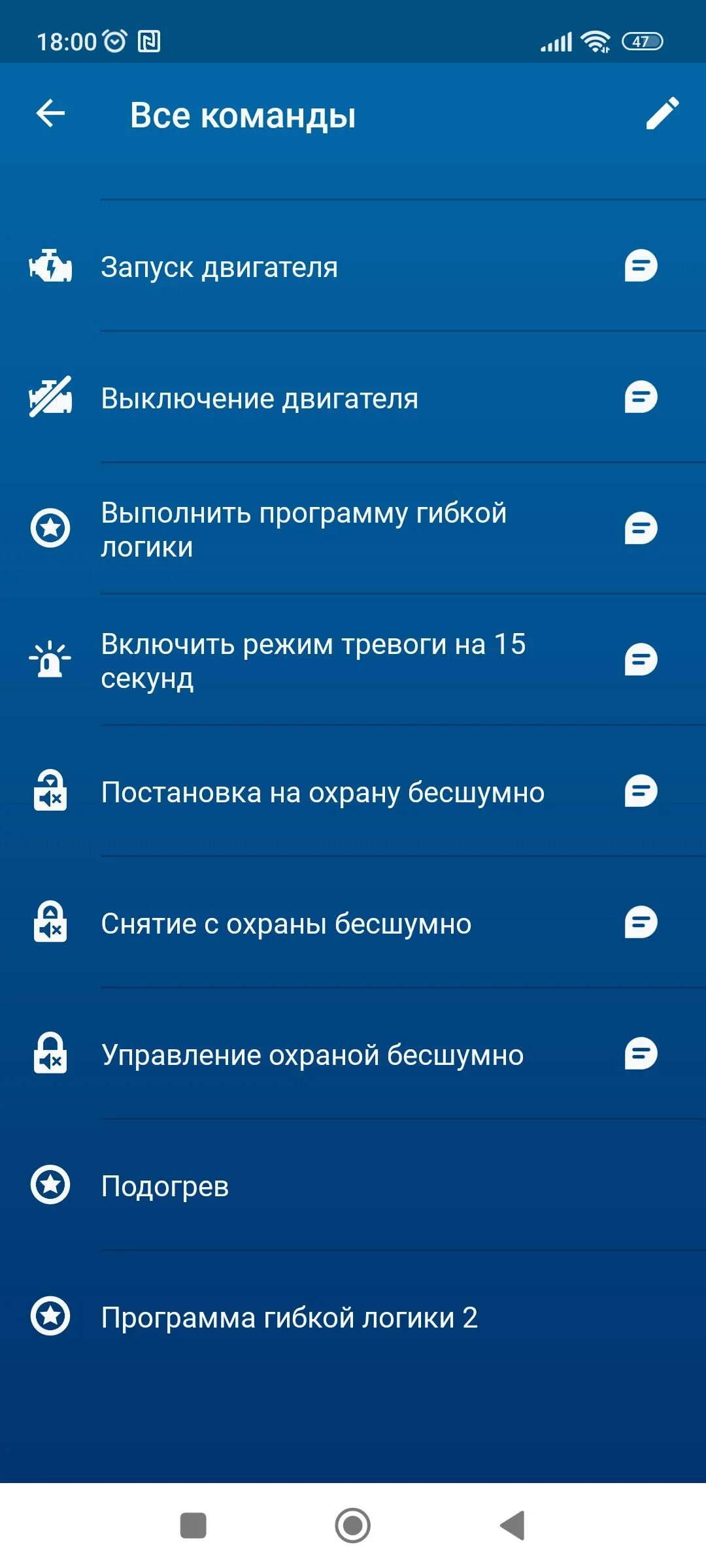Select Постановка на охрану бесшумно
Viewport: 706px width, 1568px height.
(x=322, y=792)
